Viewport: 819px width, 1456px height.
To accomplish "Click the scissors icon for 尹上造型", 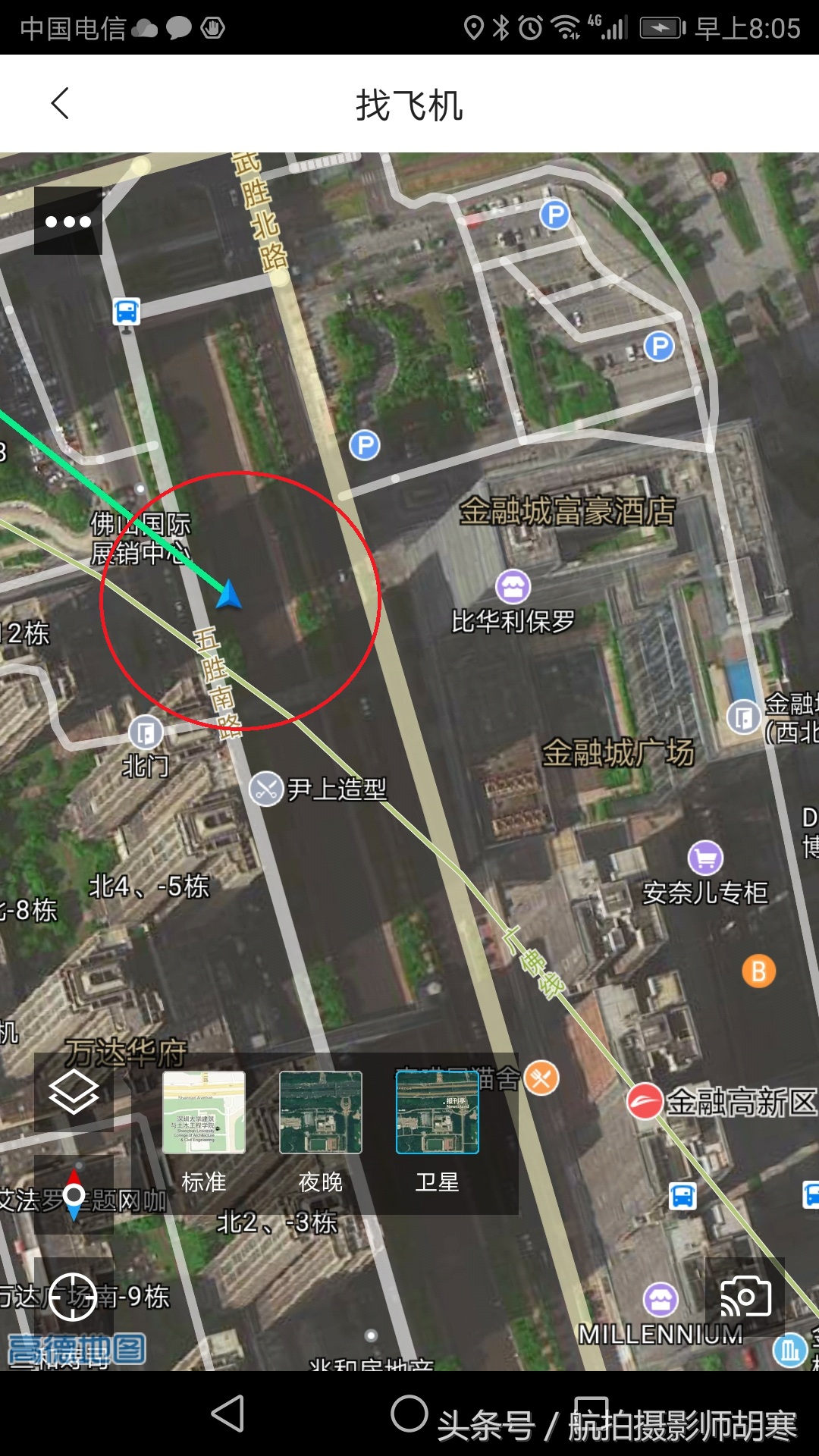I will (x=267, y=787).
